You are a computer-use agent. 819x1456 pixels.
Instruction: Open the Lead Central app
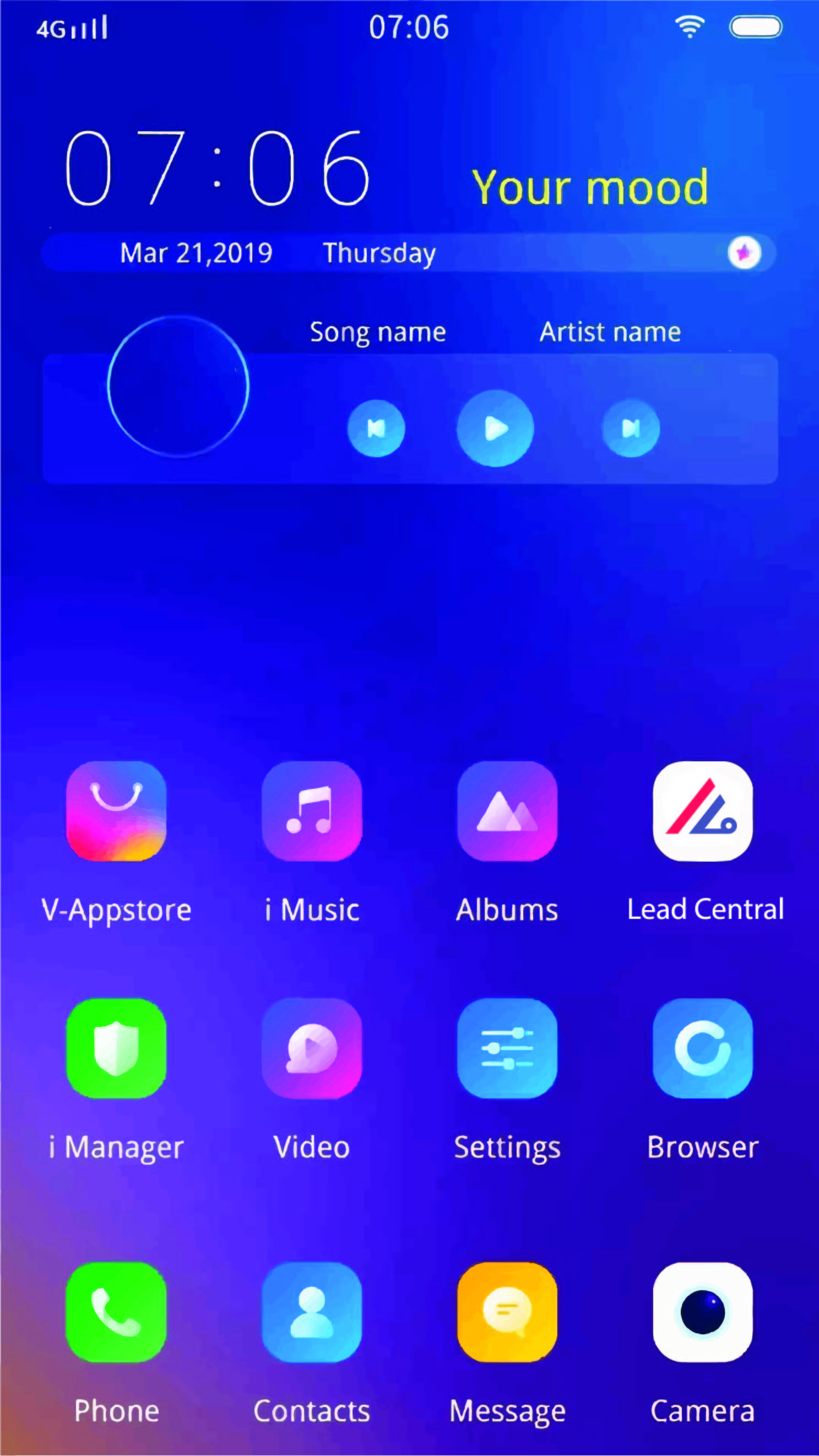pyautogui.click(x=703, y=811)
